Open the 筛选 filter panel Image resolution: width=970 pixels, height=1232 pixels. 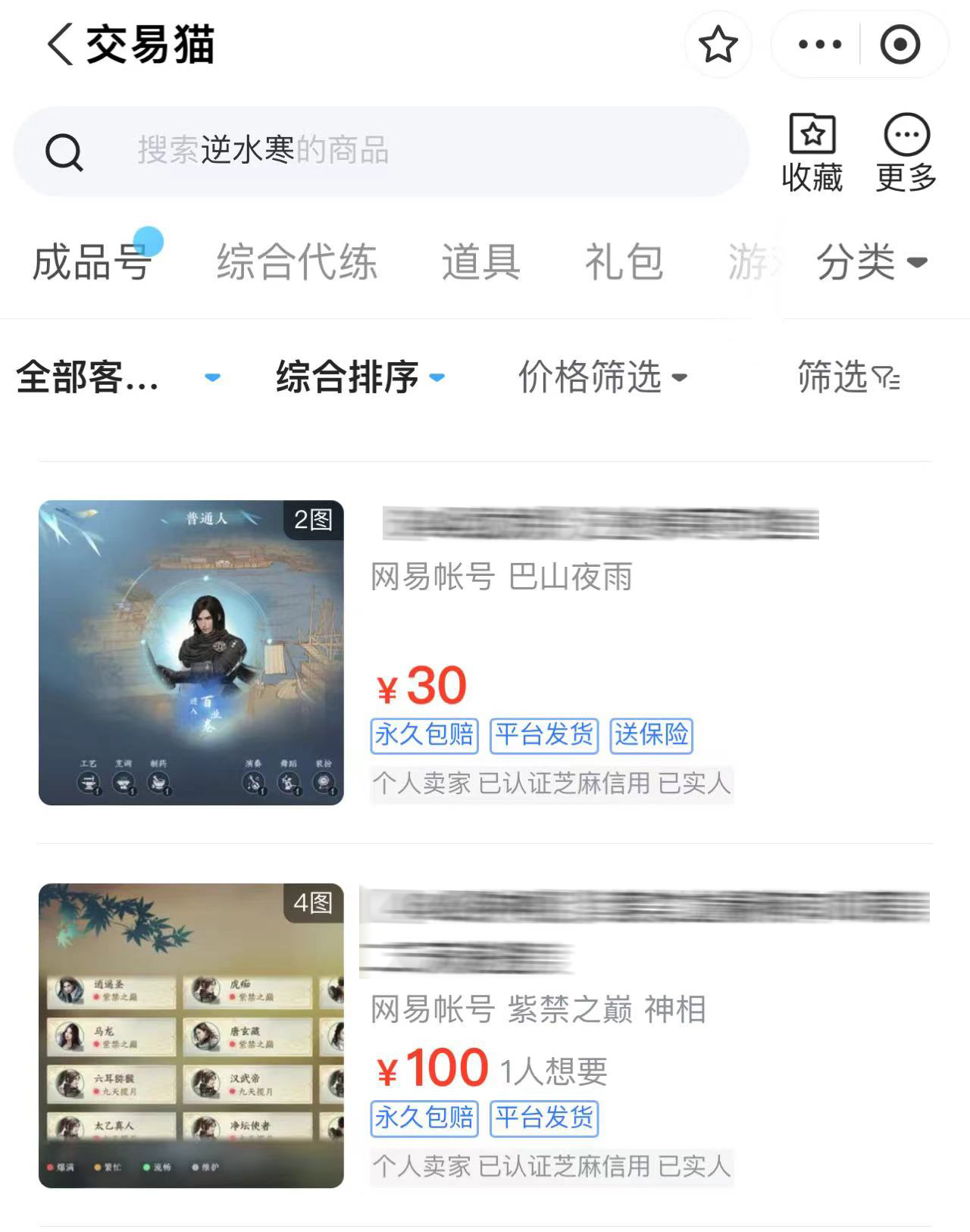coord(848,377)
